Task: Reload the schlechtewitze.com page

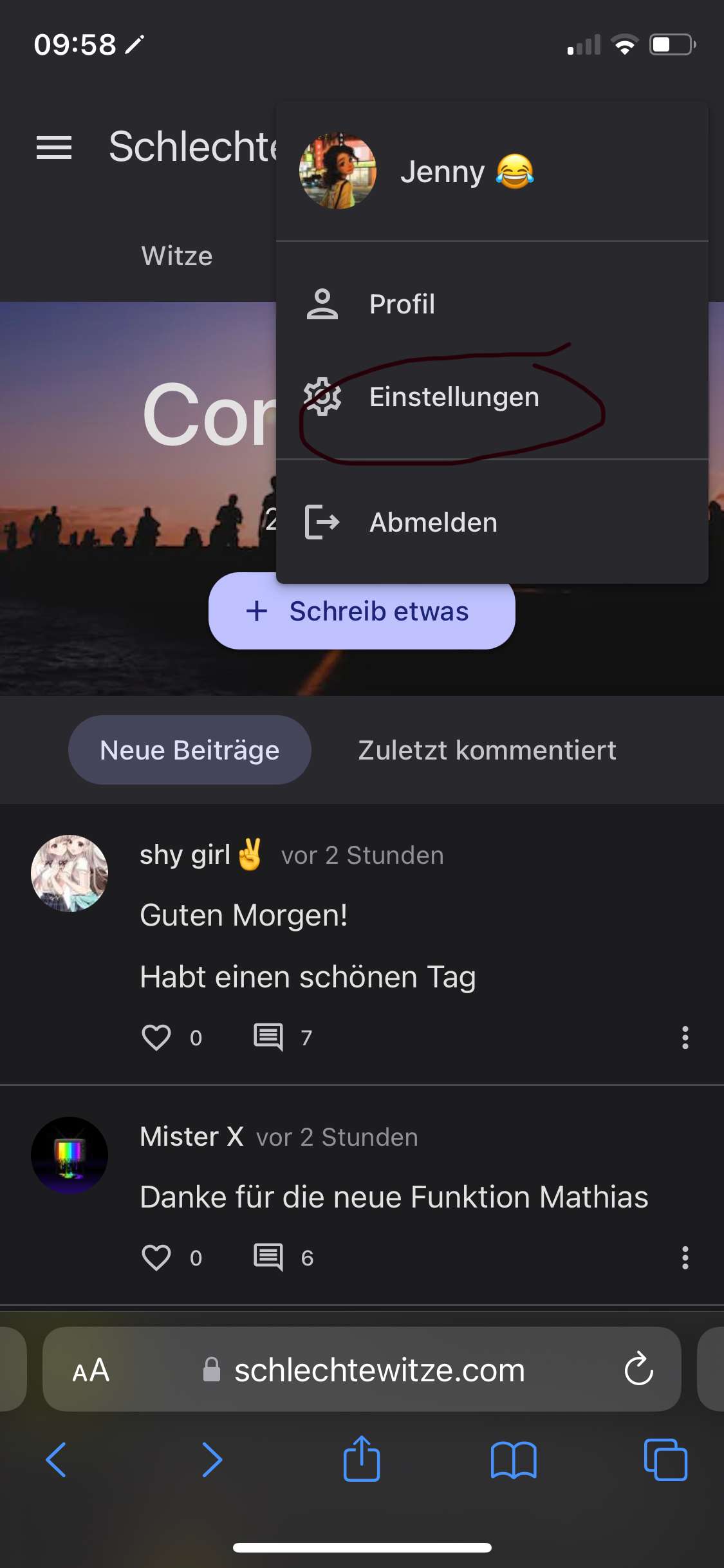Action: click(638, 1369)
